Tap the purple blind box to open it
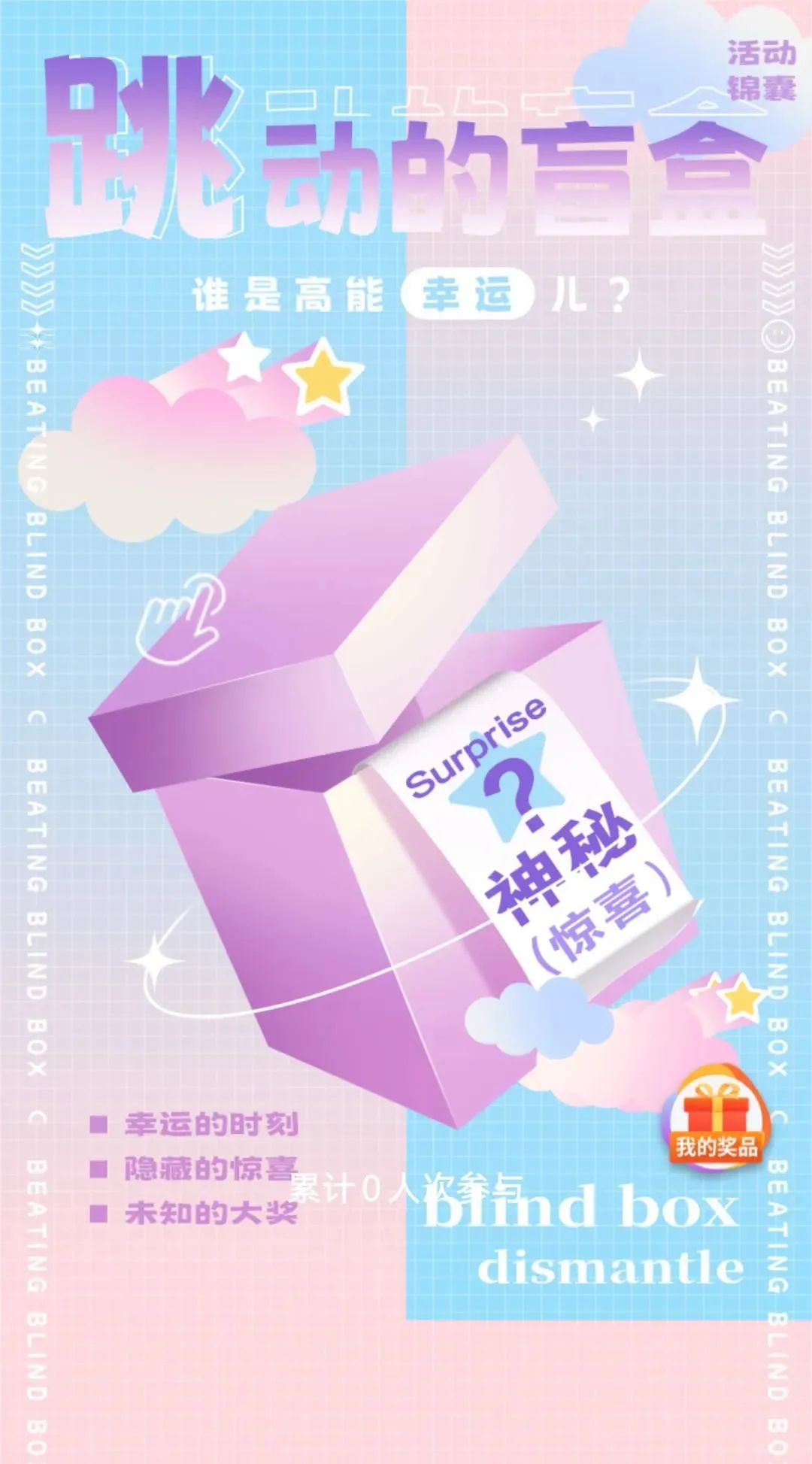The width and height of the screenshot is (812, 1464). 391,790
